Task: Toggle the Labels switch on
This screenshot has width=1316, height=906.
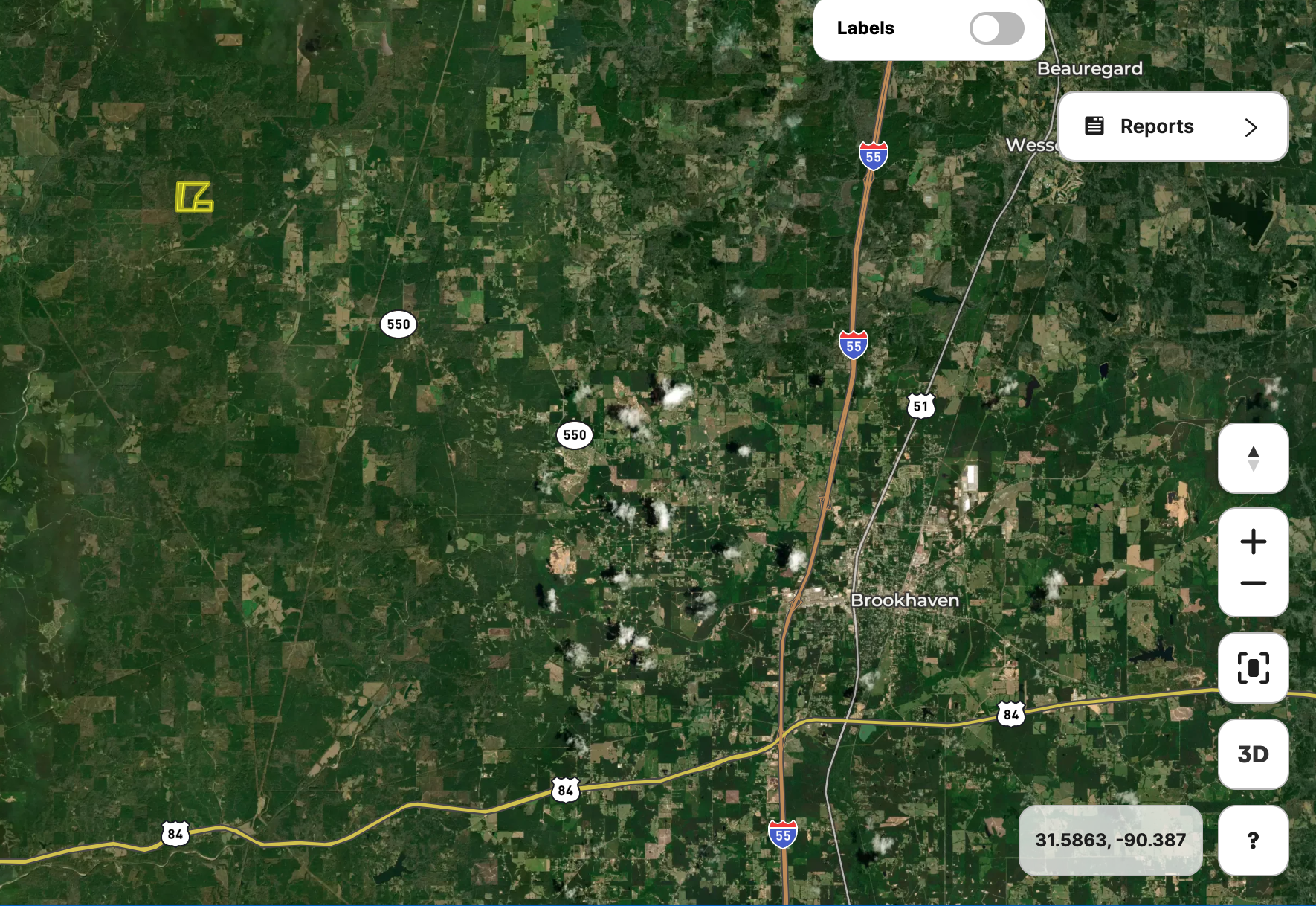Action: 996,29
